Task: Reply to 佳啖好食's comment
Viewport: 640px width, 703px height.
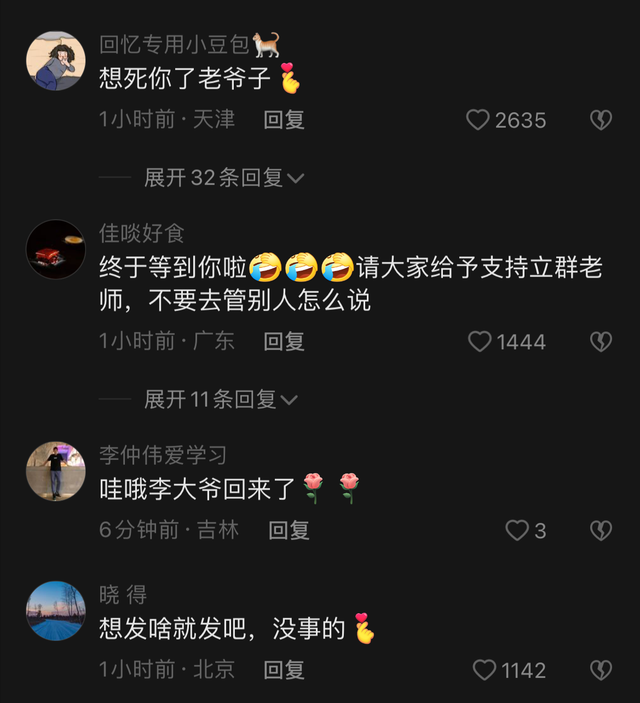Action: point(284,342)
